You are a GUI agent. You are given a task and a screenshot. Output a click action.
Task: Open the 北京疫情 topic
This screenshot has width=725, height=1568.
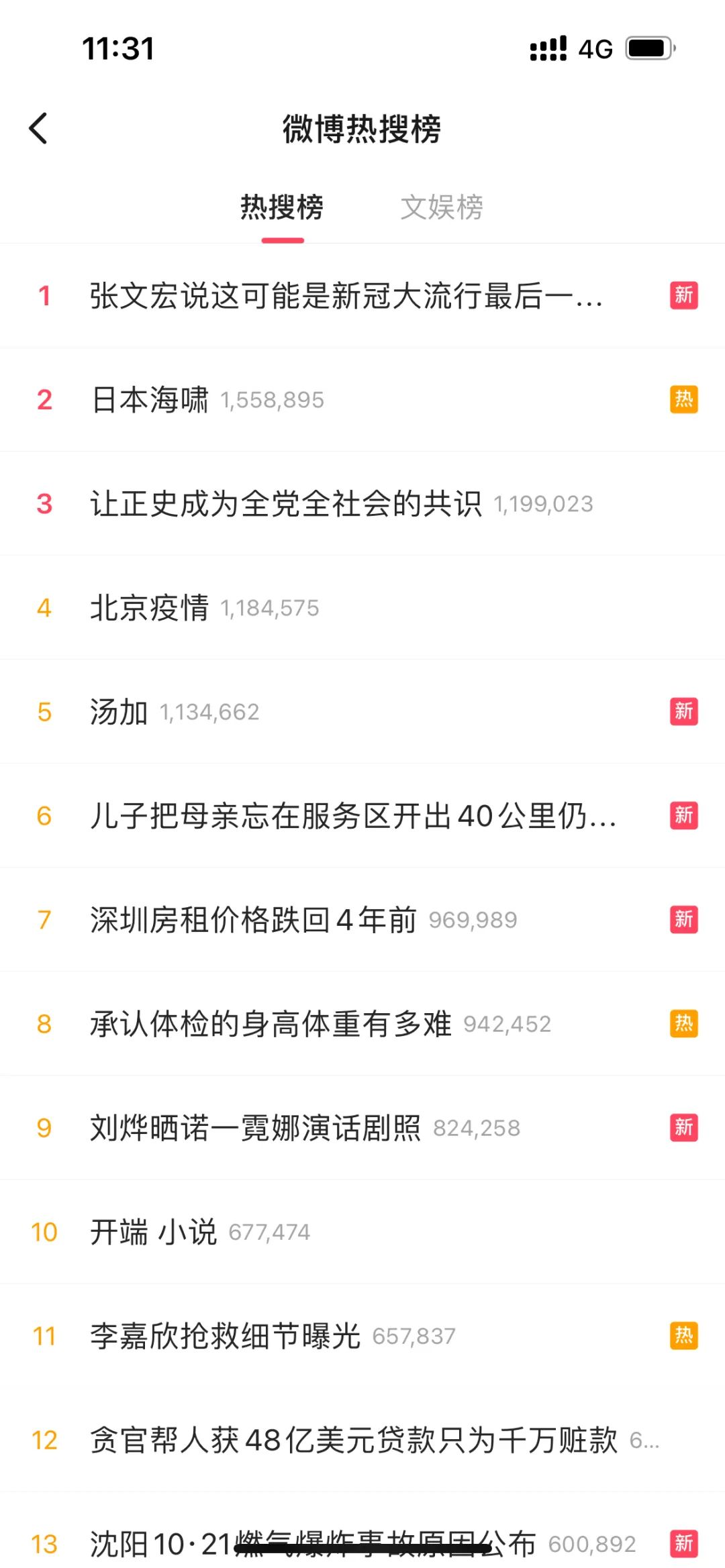pyautogui.click(x=150, y=608)
